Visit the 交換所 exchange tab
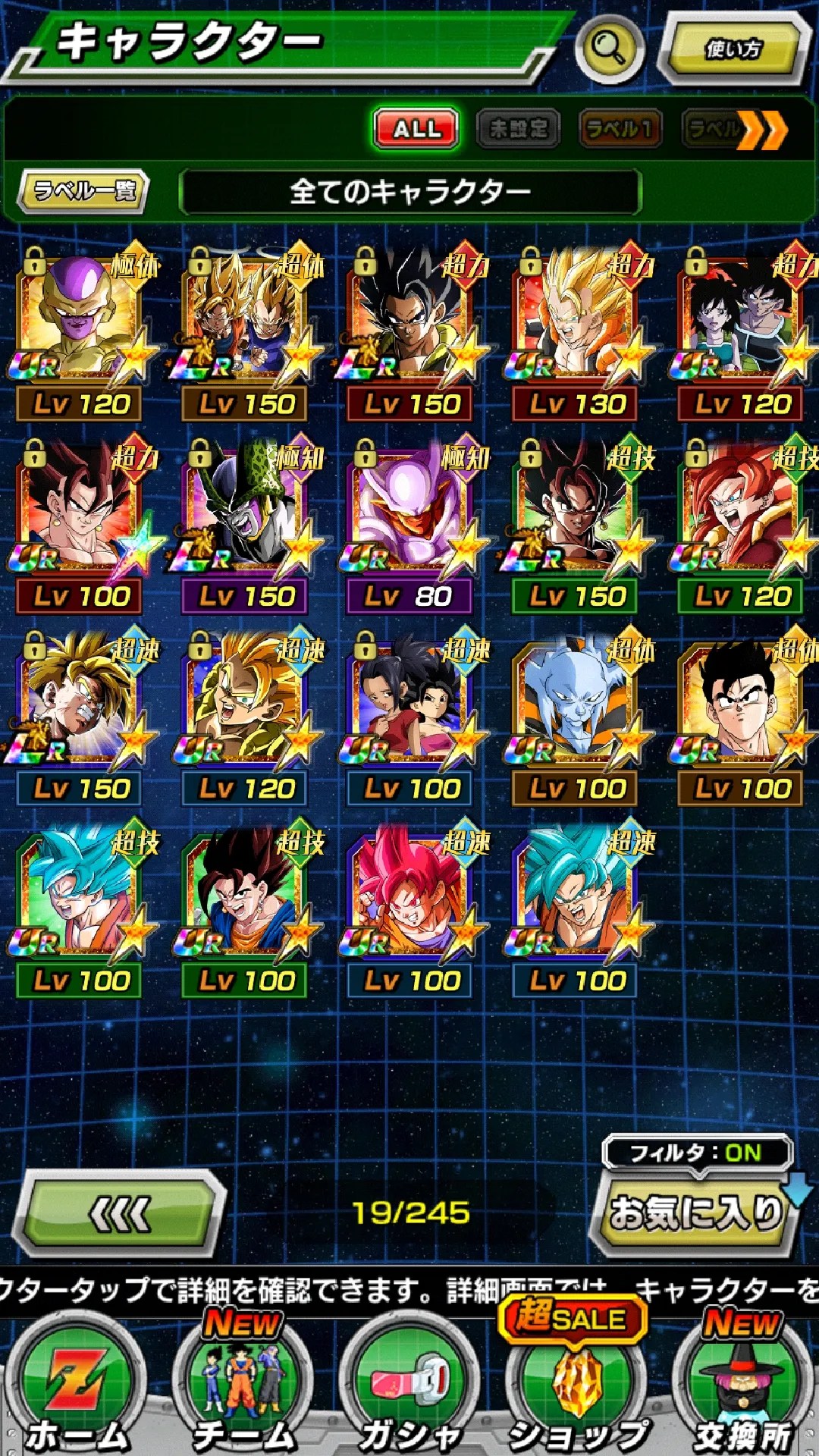819x1456 pixels. [742, 1388]
